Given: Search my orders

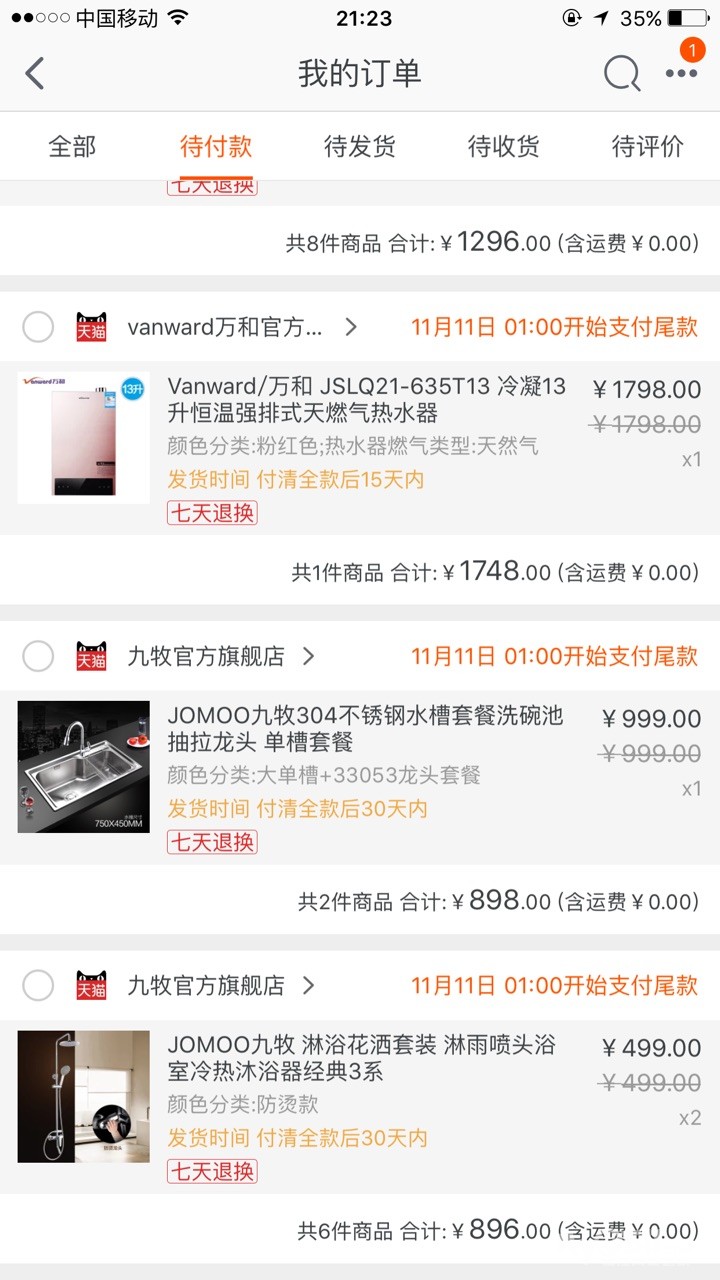Looking at the screenshot, I should pos(621,73).
